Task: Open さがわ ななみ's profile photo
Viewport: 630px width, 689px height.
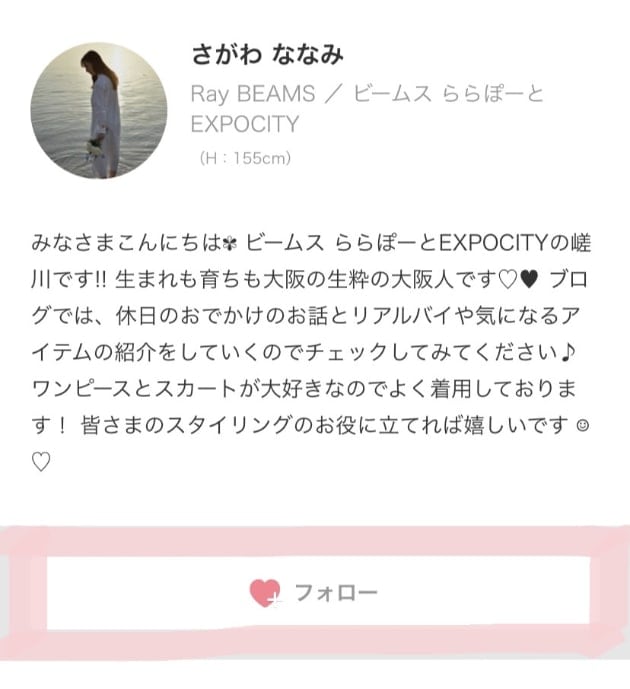Action: [x=100, y=110]
